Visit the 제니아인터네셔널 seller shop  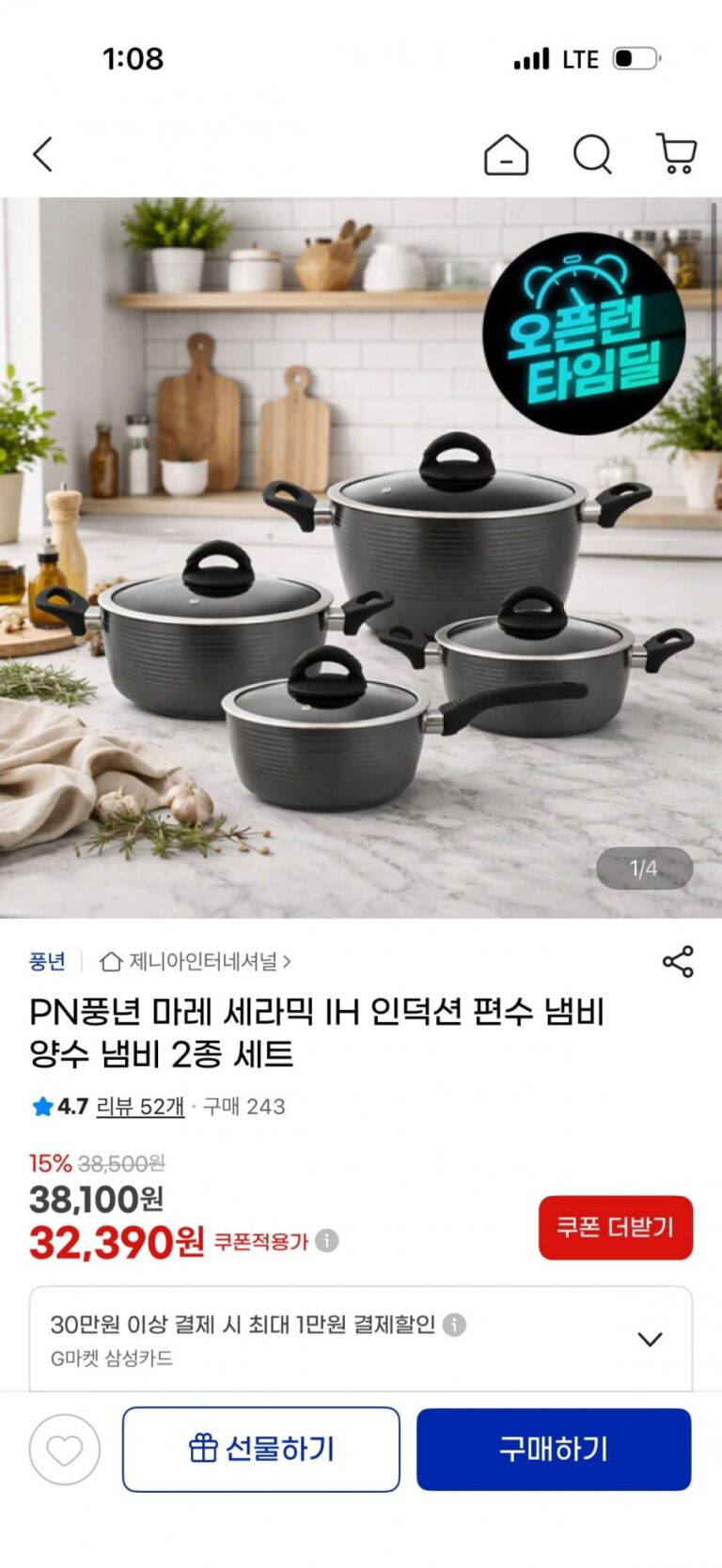click(196, 961)
